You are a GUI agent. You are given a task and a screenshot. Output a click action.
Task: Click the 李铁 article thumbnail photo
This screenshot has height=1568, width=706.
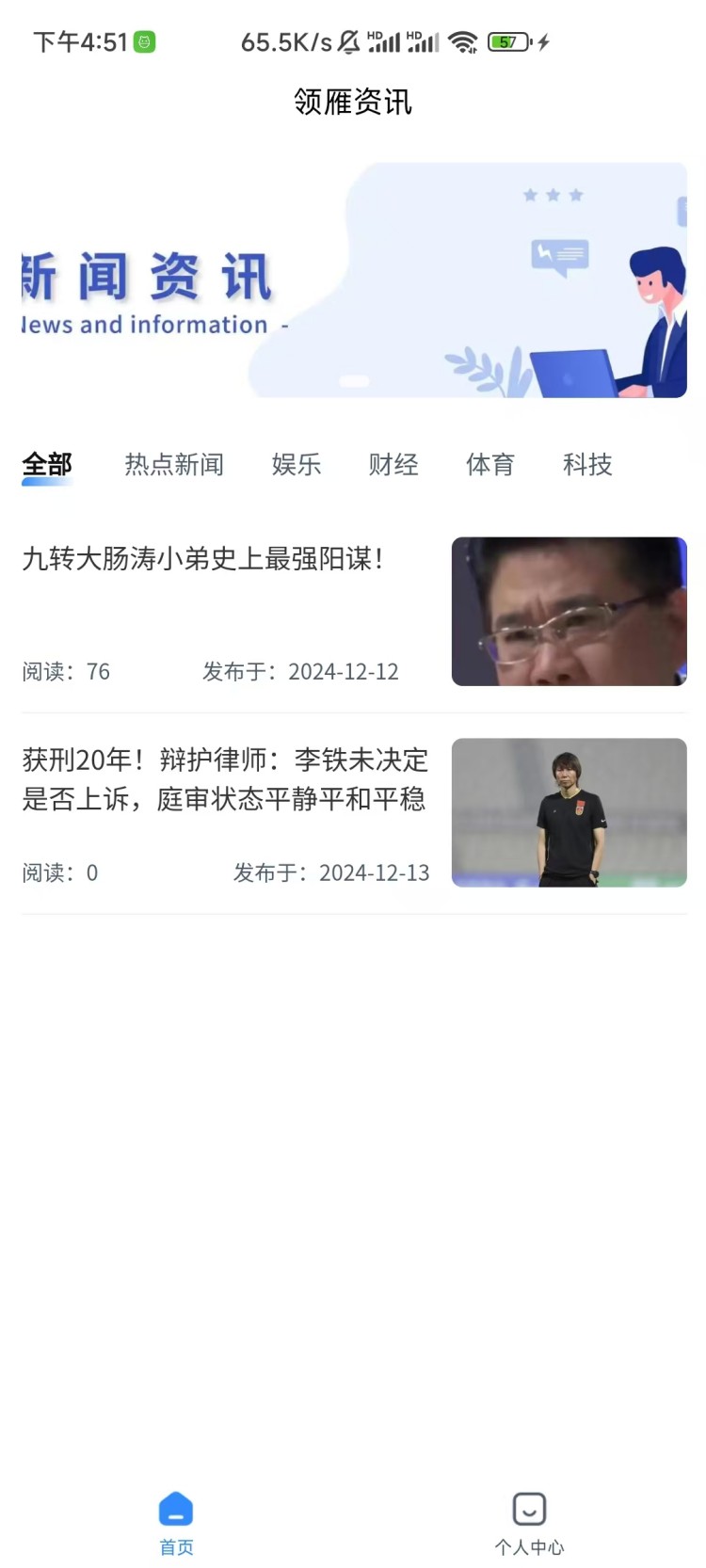coord(569,811)
